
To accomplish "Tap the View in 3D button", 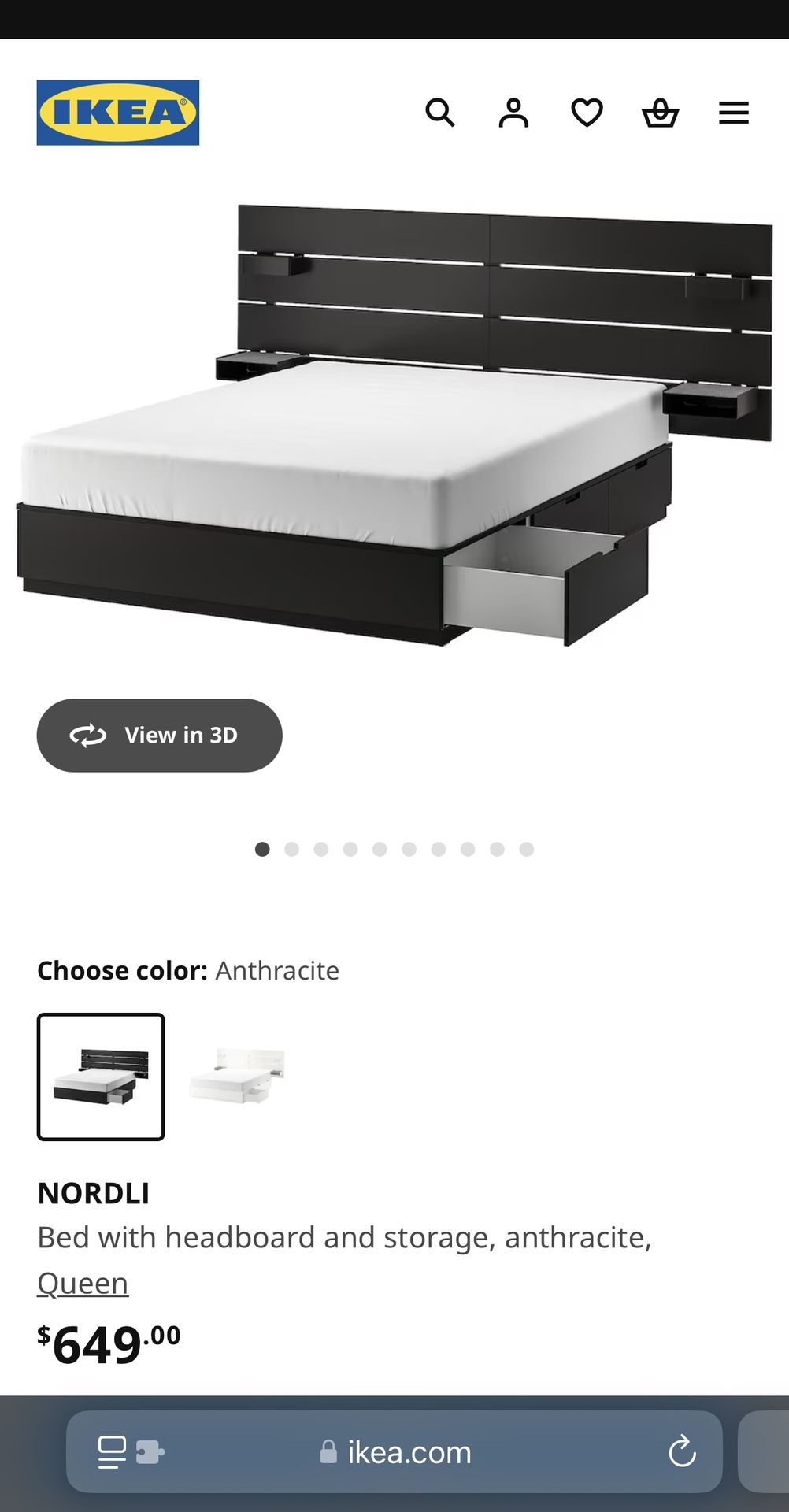I will (159, 735).
